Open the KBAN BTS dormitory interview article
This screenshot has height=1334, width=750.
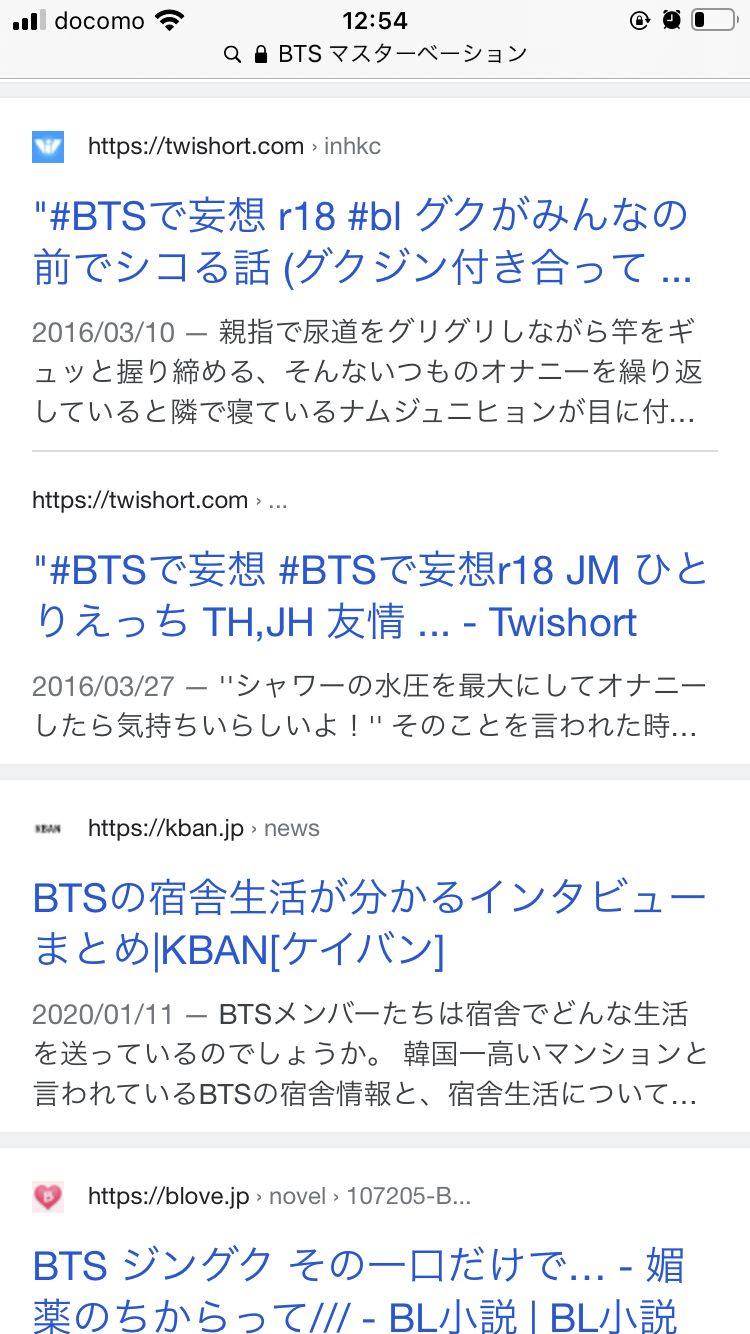click(368, 923)
